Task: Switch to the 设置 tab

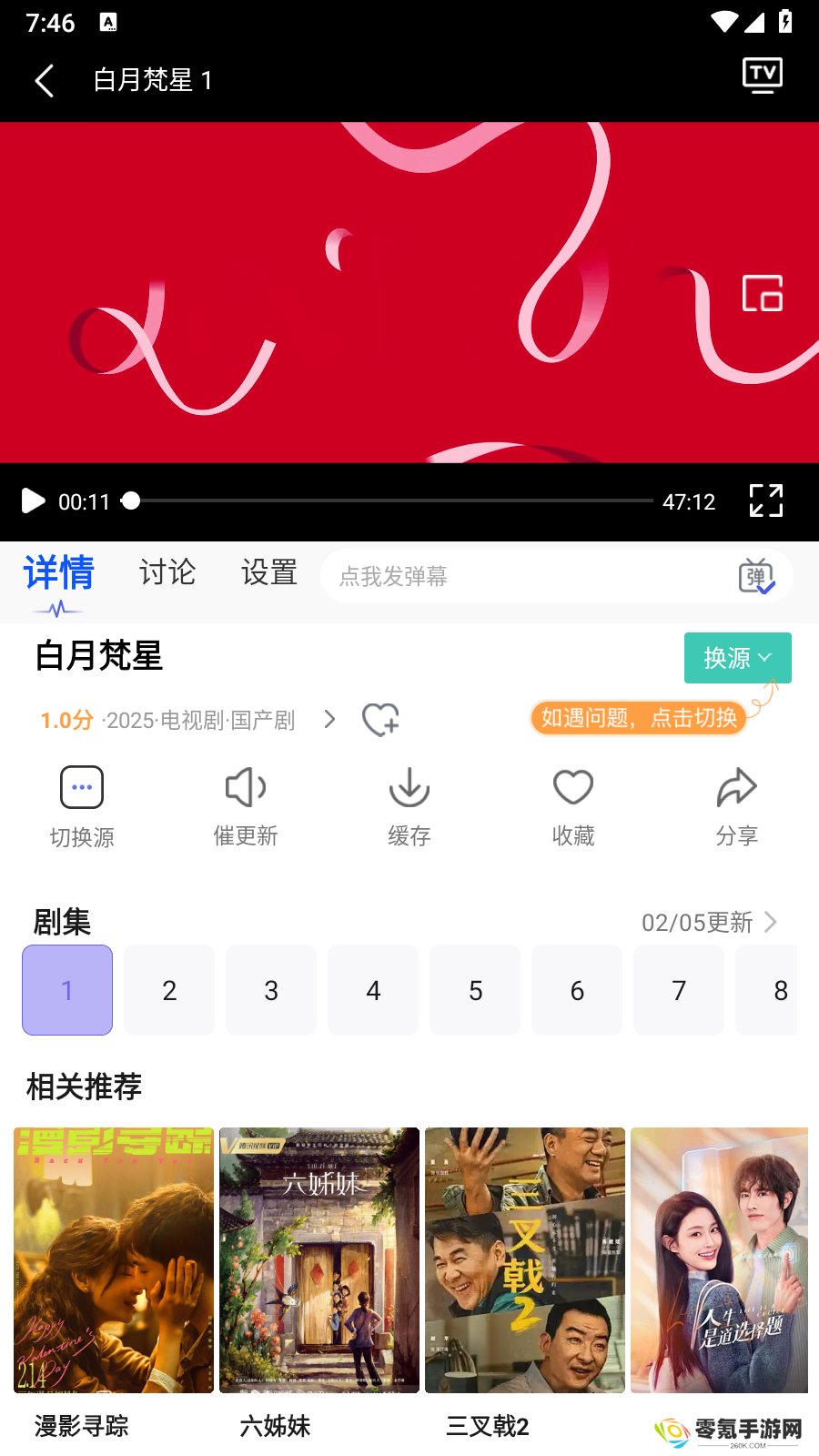Action: (269, 573)
